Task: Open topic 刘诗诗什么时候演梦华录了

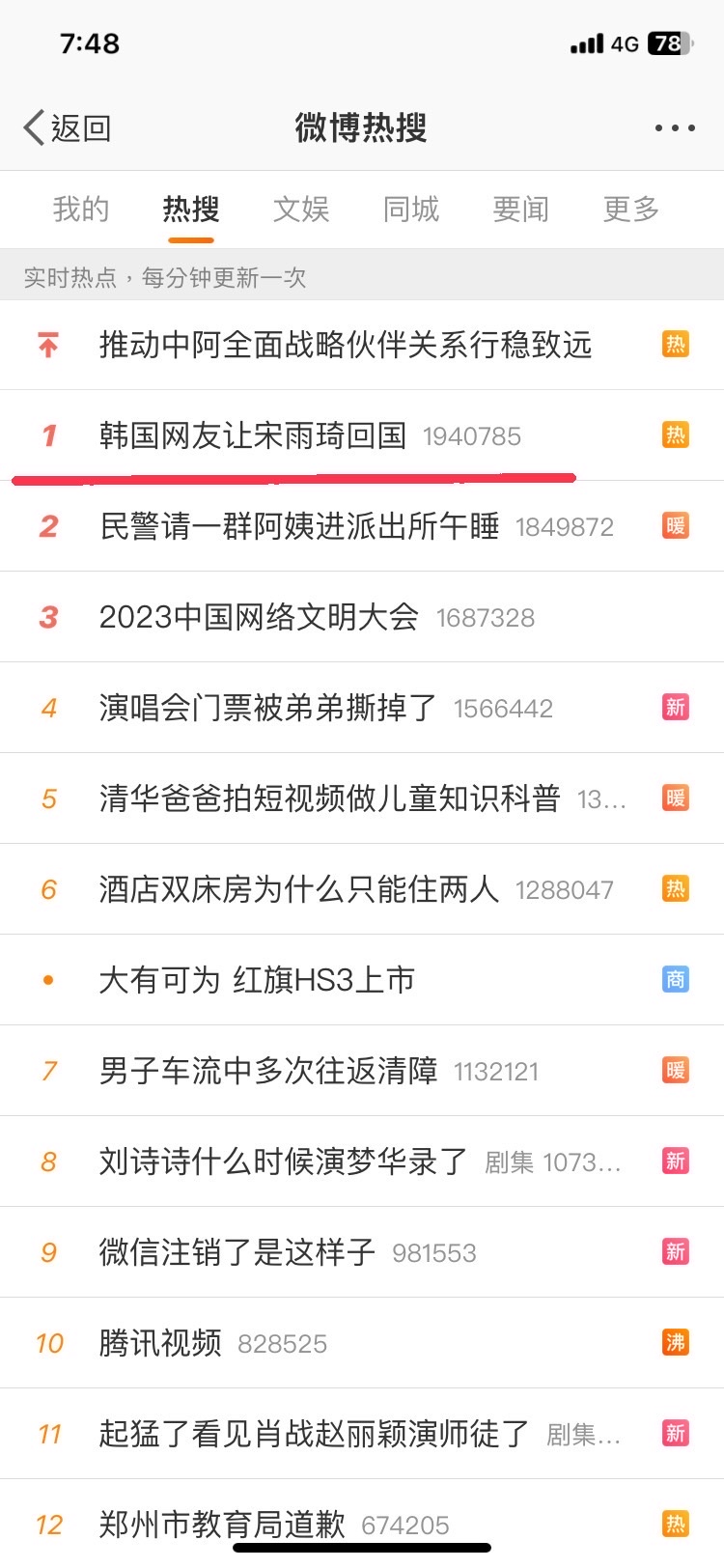Action: point(362,1162)
